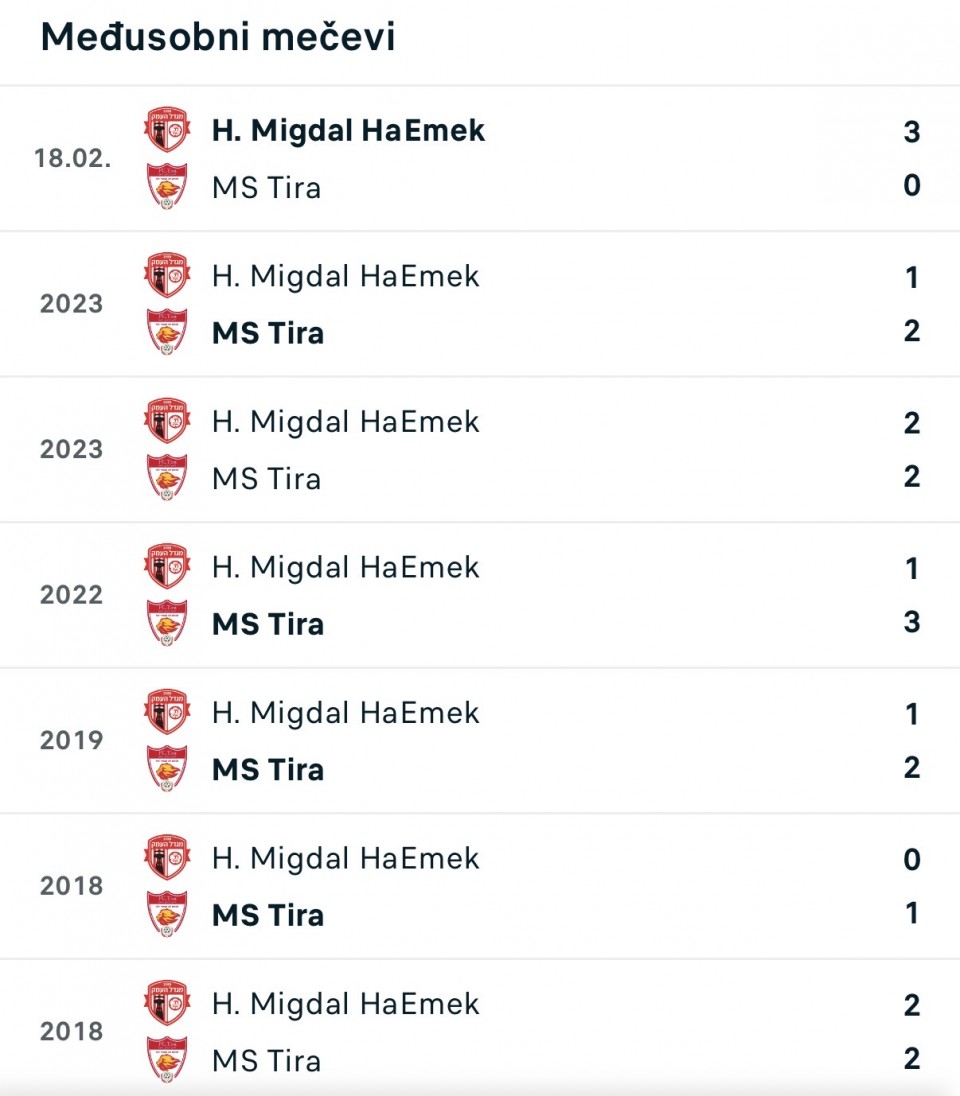Open the 2022 match details

pos(480,595)
